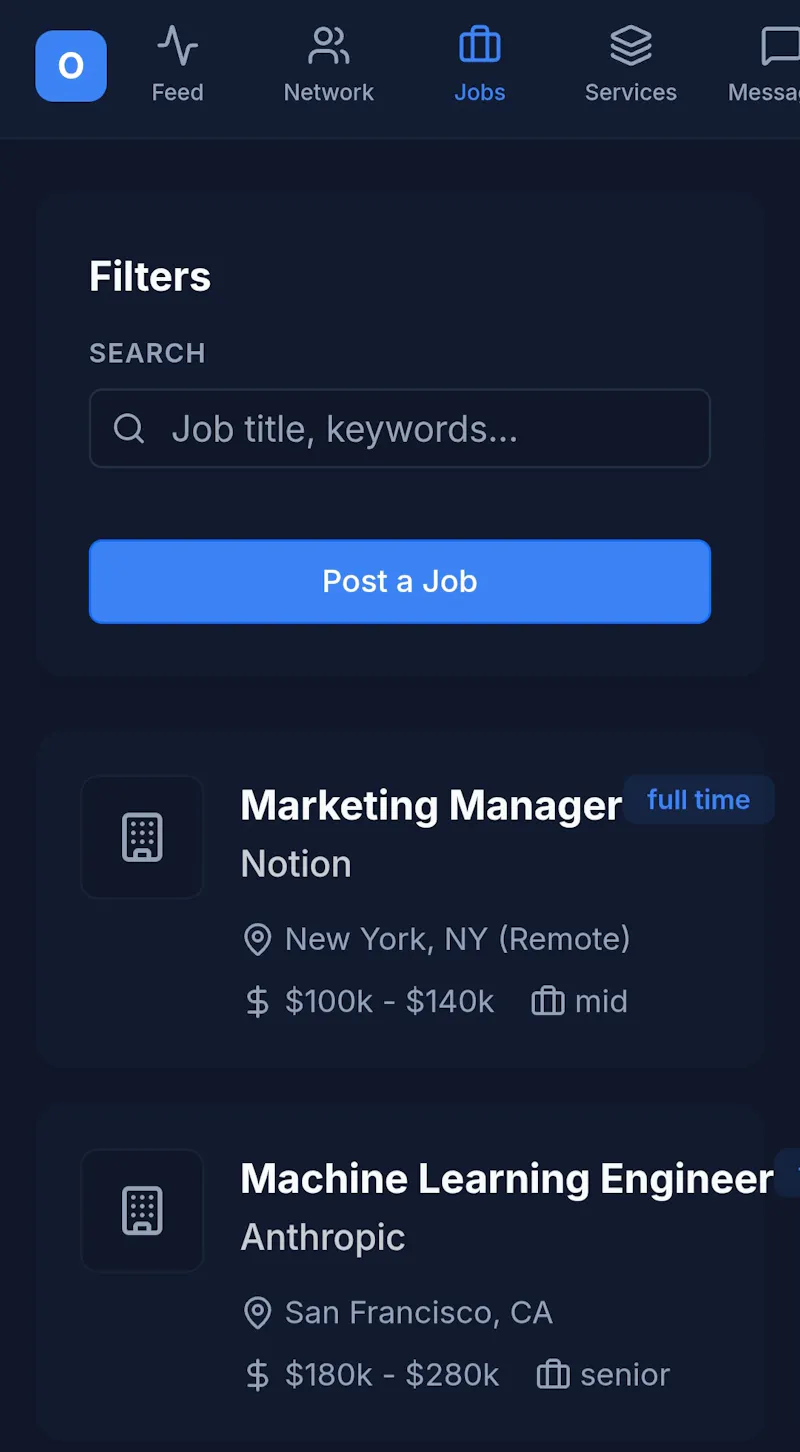Switch to the Feed tab
800x1452 pixels.
[177, 66]
